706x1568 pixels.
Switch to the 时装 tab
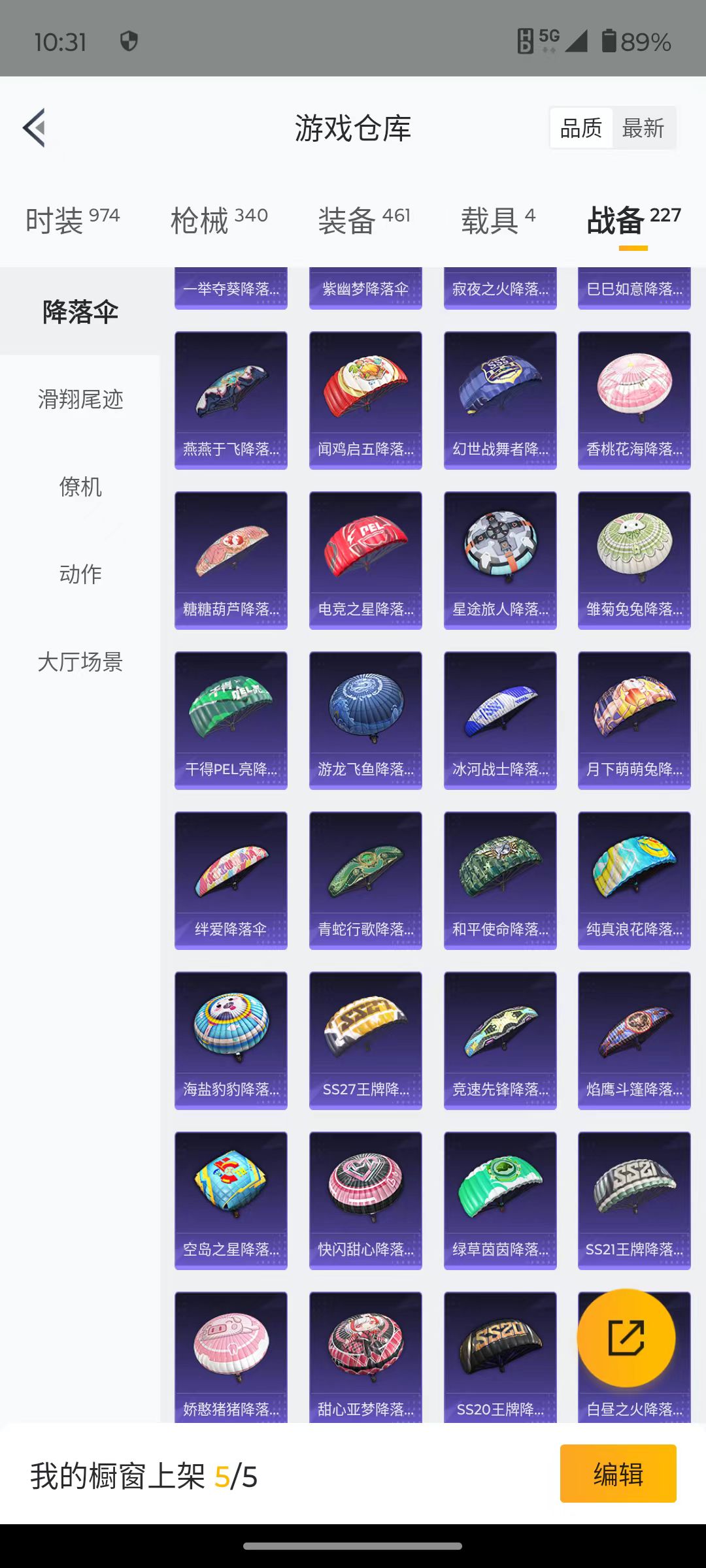point(73,220)
